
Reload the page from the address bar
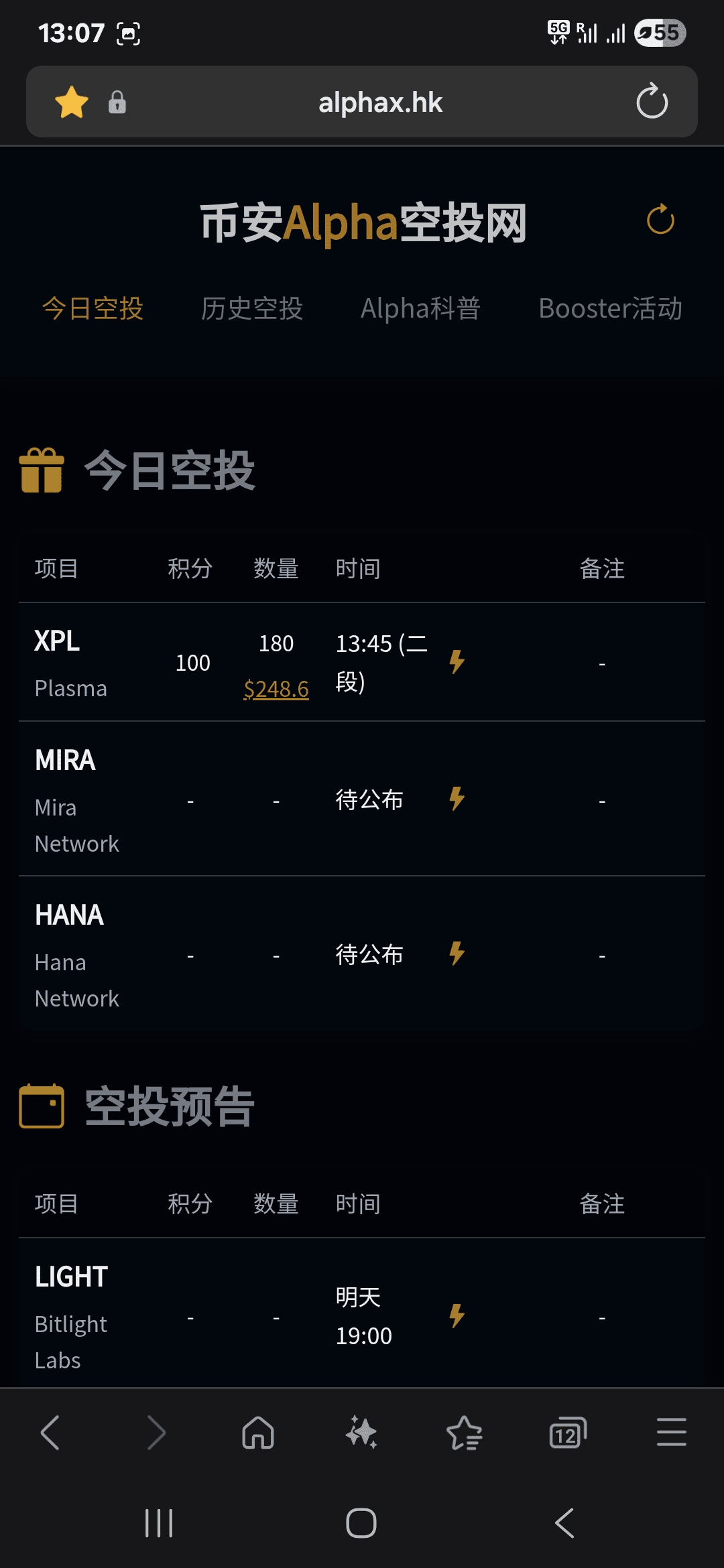[x=652, y=102]
